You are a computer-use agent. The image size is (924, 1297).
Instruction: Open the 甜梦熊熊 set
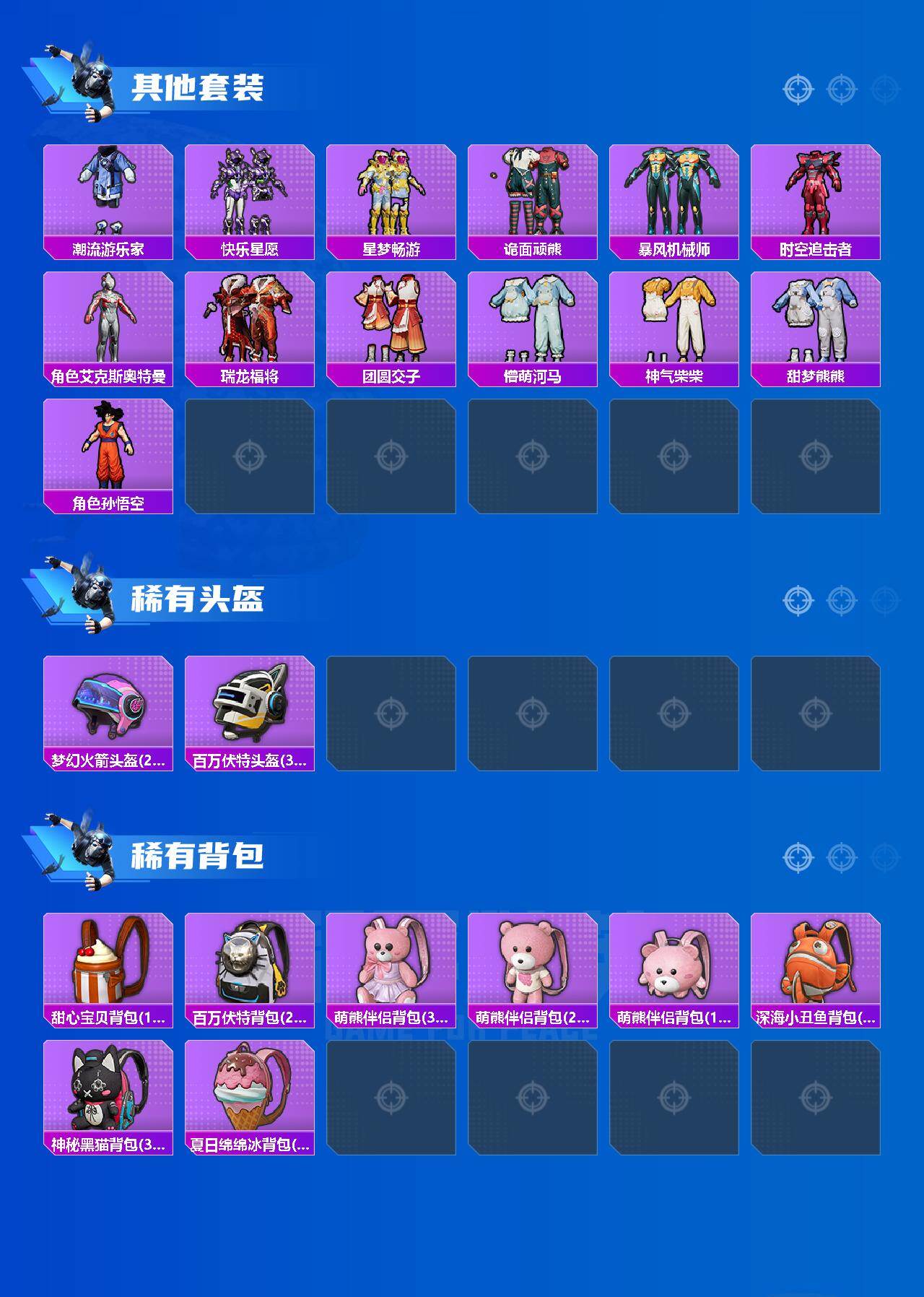(819, 321)
